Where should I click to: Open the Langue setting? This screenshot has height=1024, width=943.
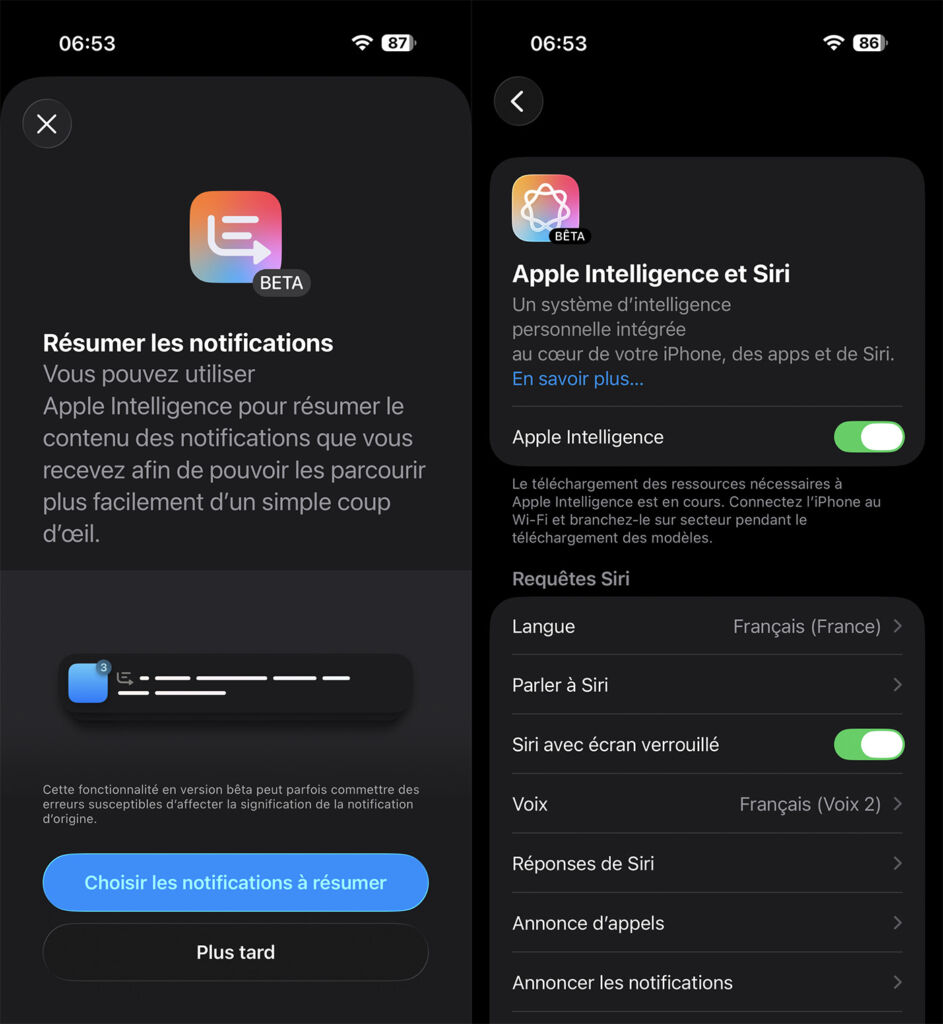706,627
